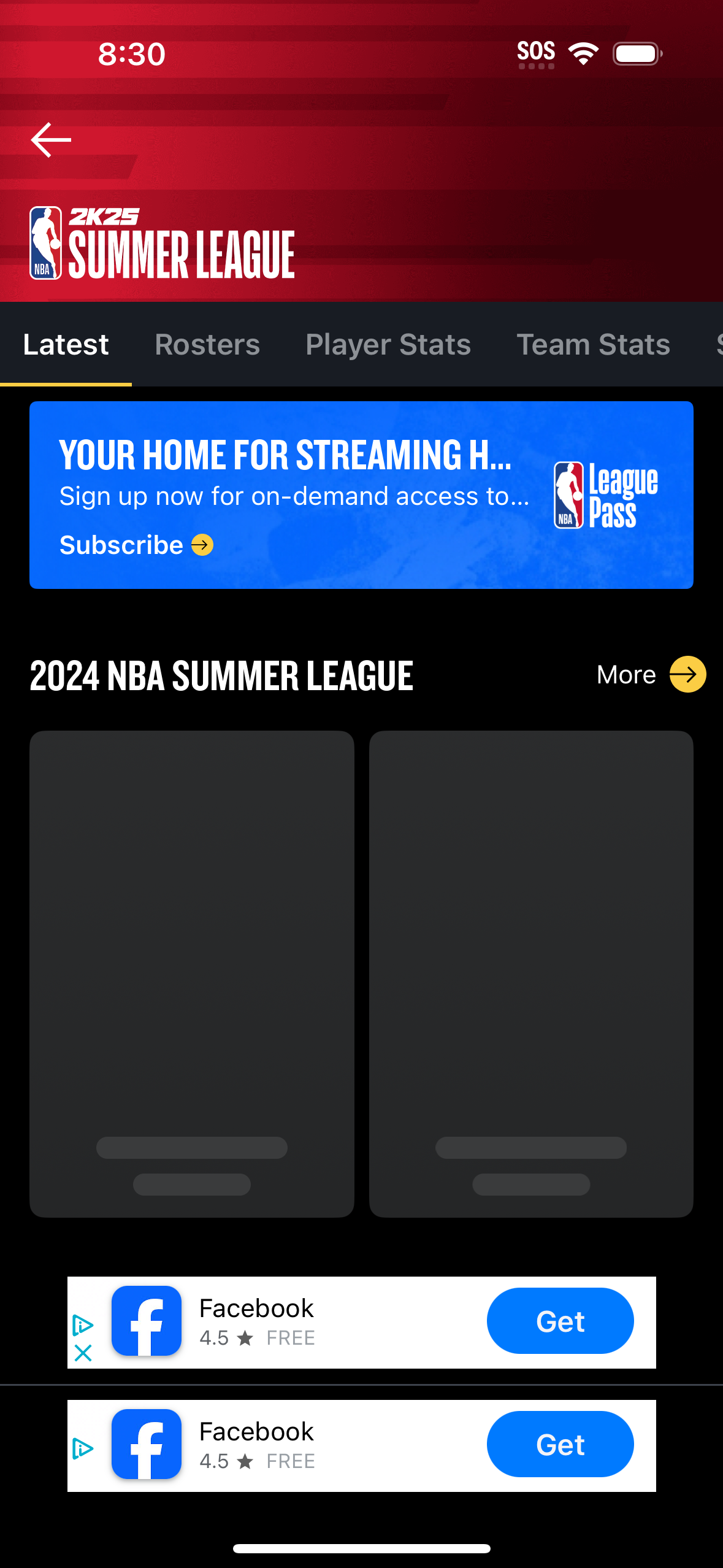The width and height of the screenshot is (723, 1568).
Task: Tap Subscribe on the League Pass banner
Action: coord(121,545)
